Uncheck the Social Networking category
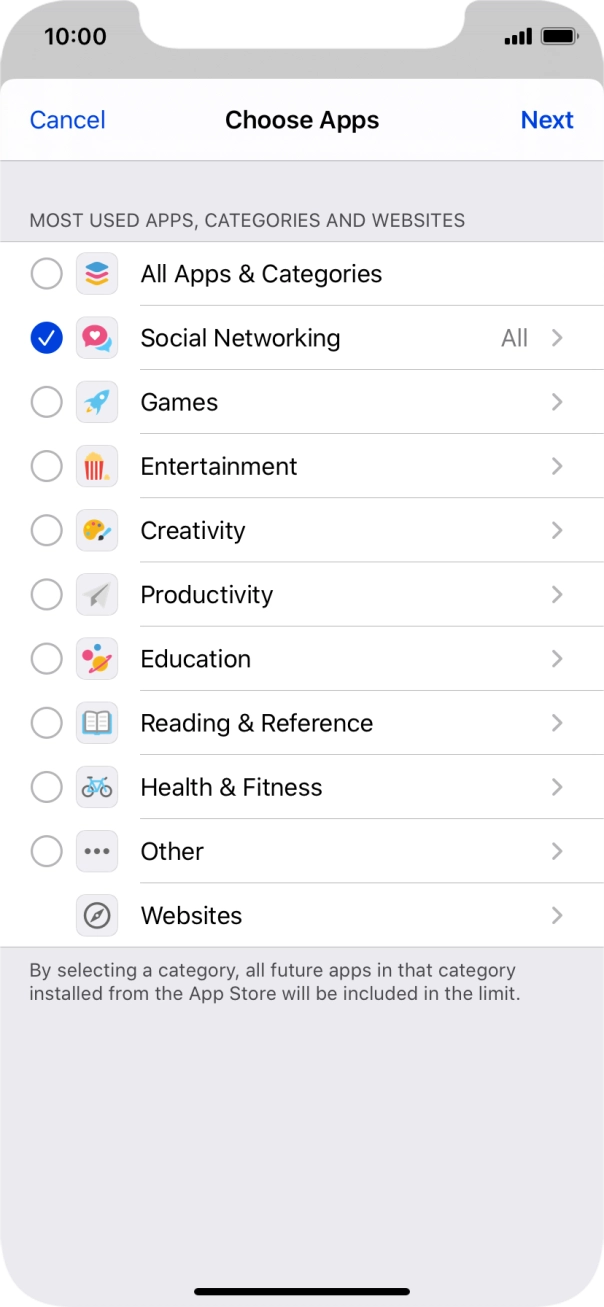Screen dimensions: 604x1307 click(47, 338)
